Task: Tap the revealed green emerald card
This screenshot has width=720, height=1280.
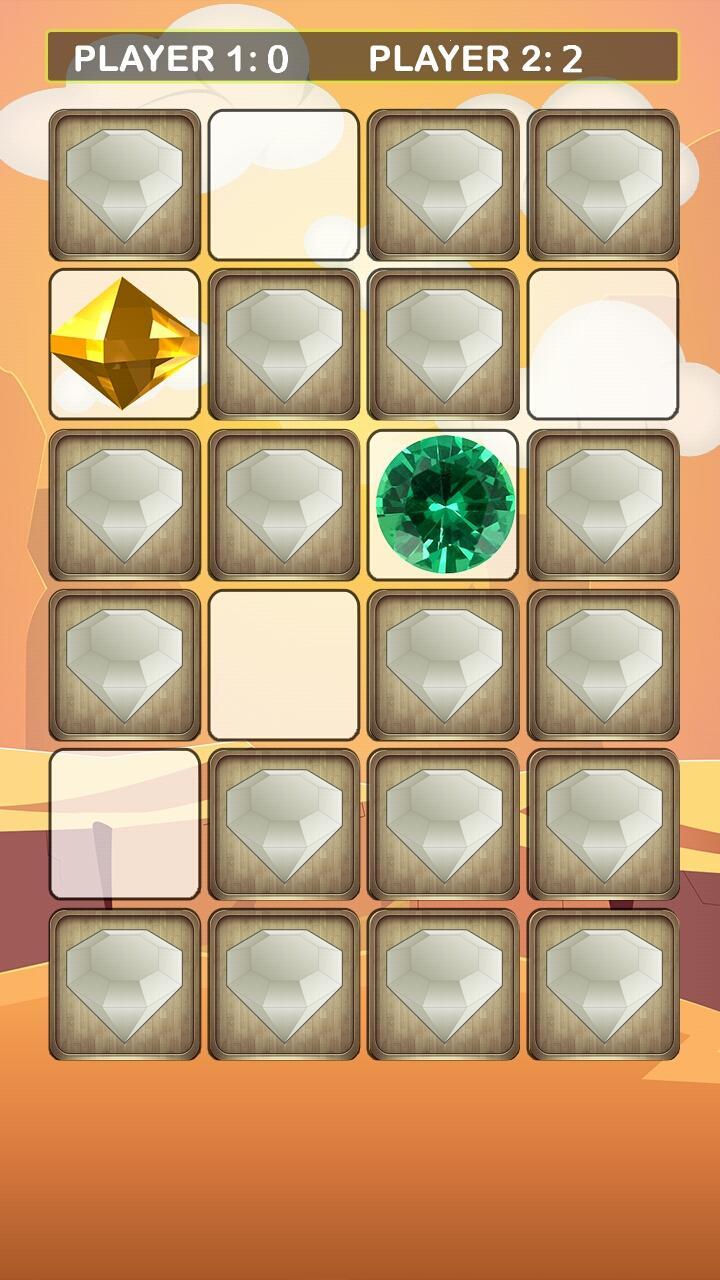Action: point(443,505)
